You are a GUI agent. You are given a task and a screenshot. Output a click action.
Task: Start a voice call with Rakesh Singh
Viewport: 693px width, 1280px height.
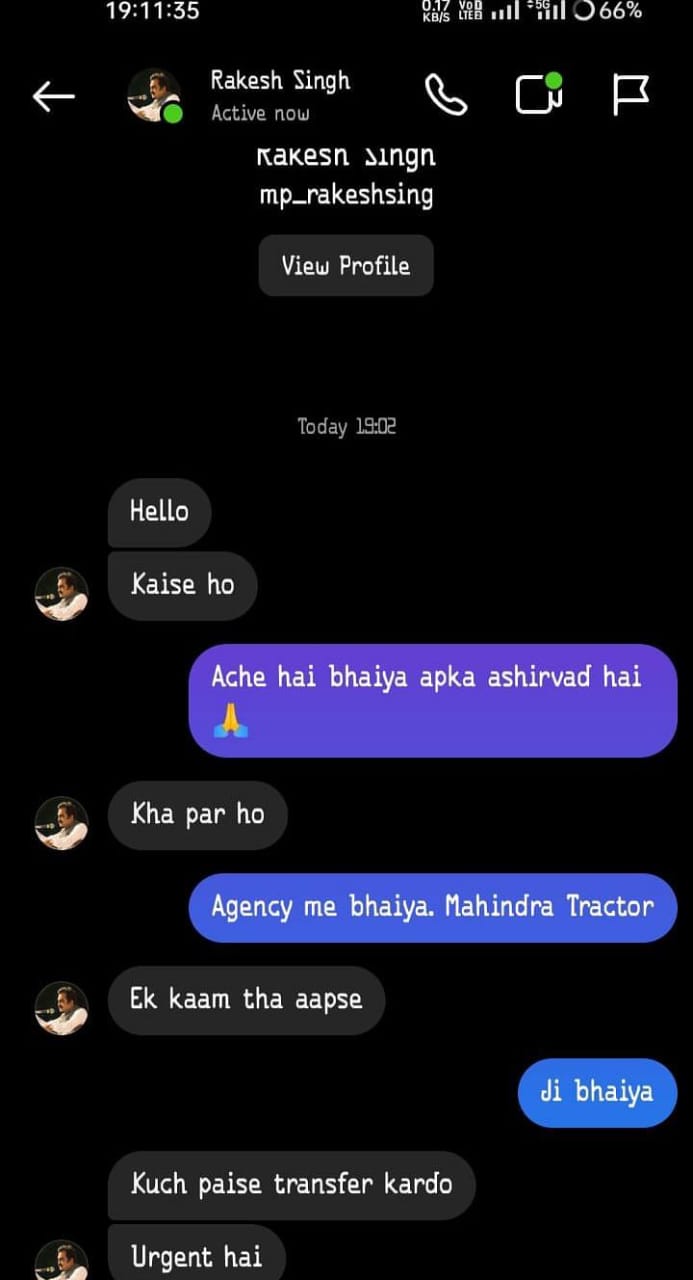pos(446,95)
